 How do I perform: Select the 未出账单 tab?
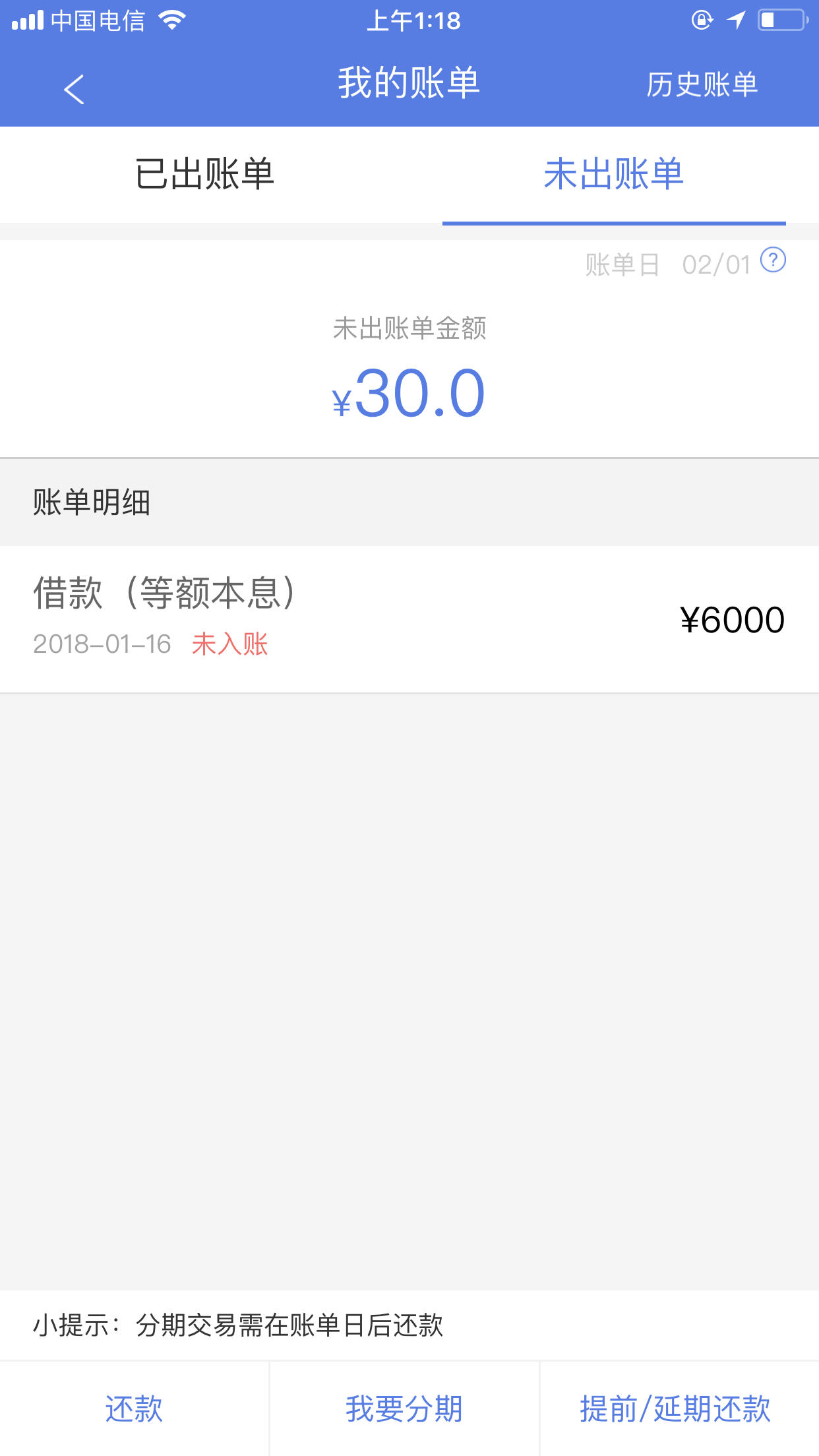click(x=614, y=174)
